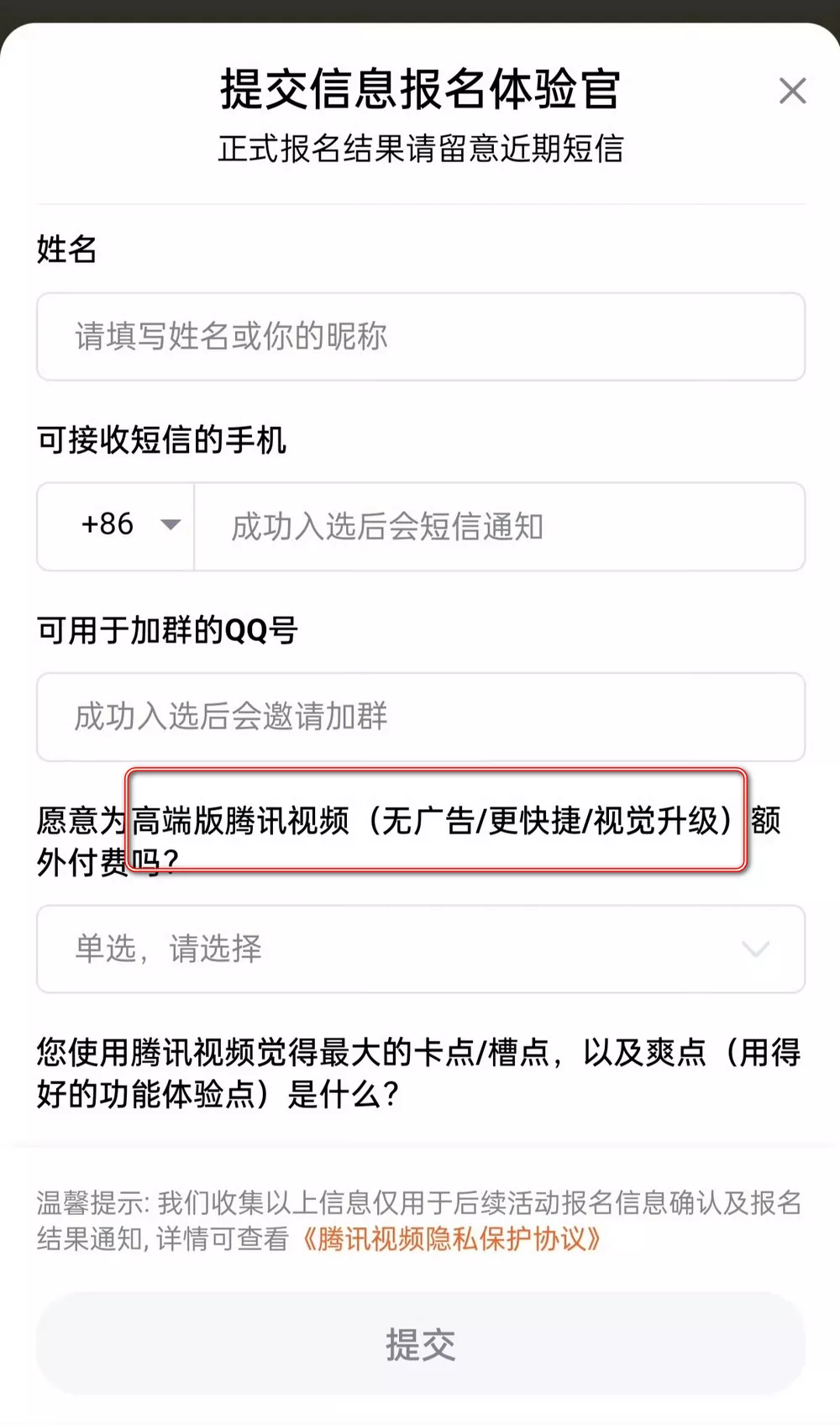
Task: Click the 姓名 field label
Action: tap(66, 248)
